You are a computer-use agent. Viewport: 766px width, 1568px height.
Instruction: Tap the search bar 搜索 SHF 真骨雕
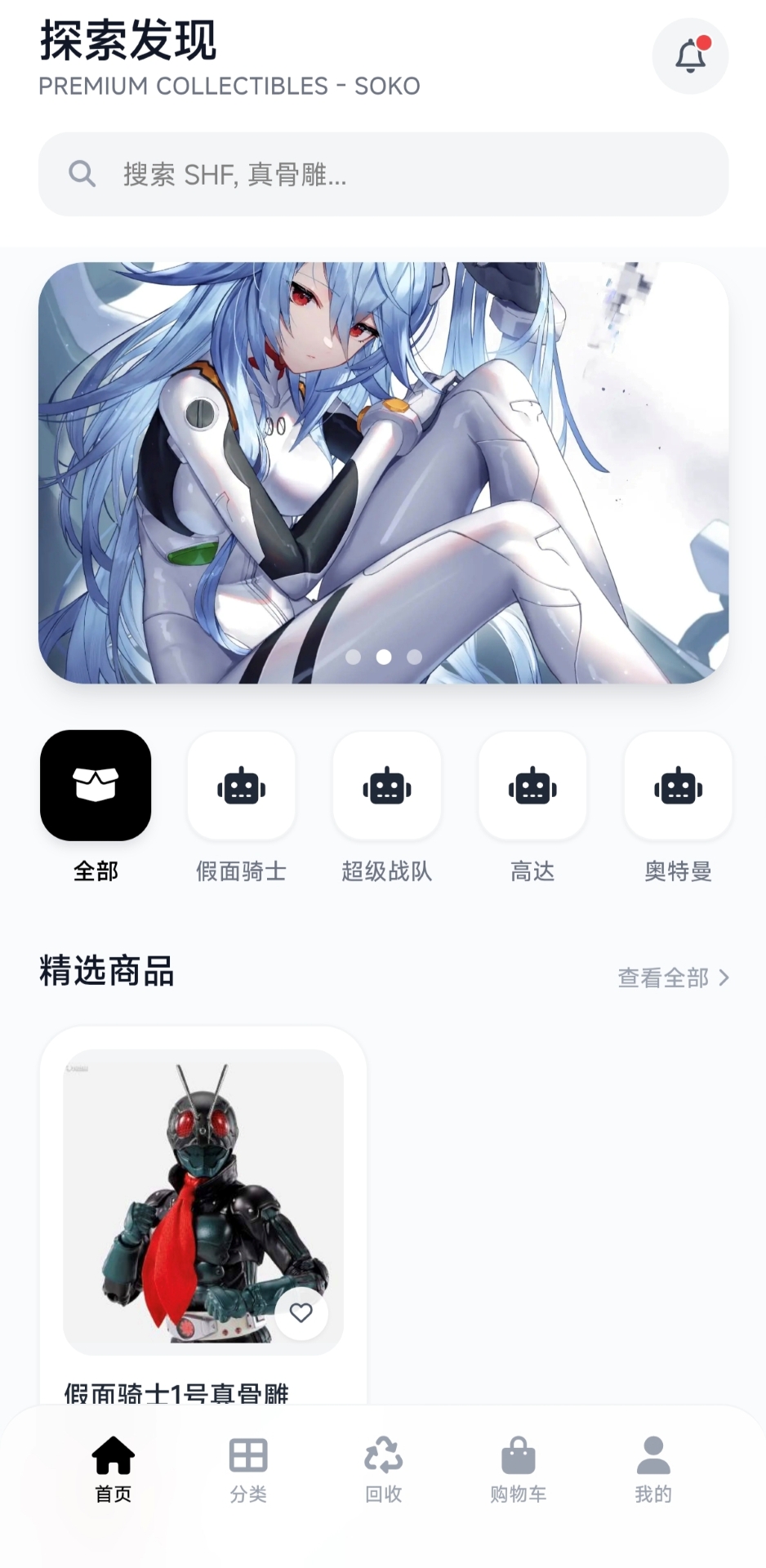tap(383, 174)
